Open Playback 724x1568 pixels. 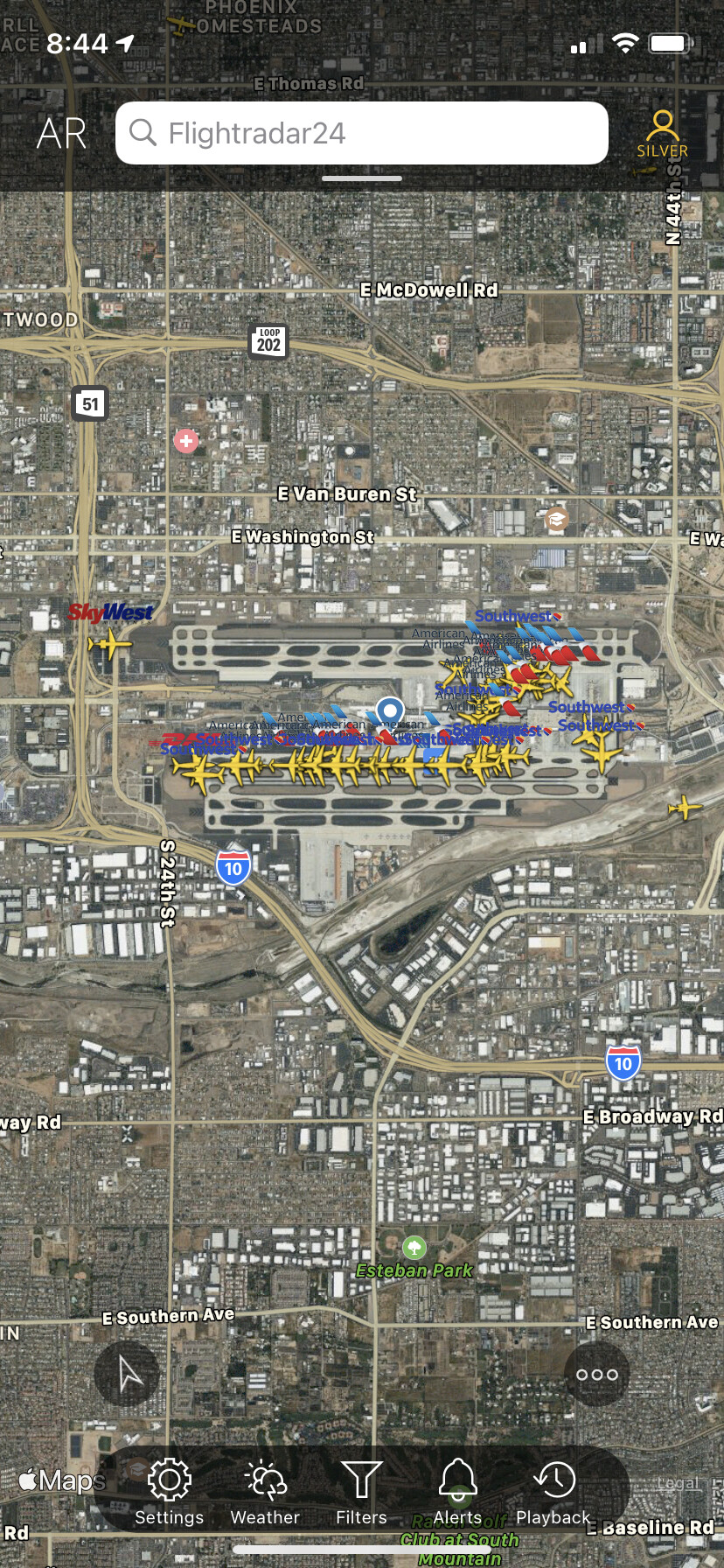point(553,1492)
